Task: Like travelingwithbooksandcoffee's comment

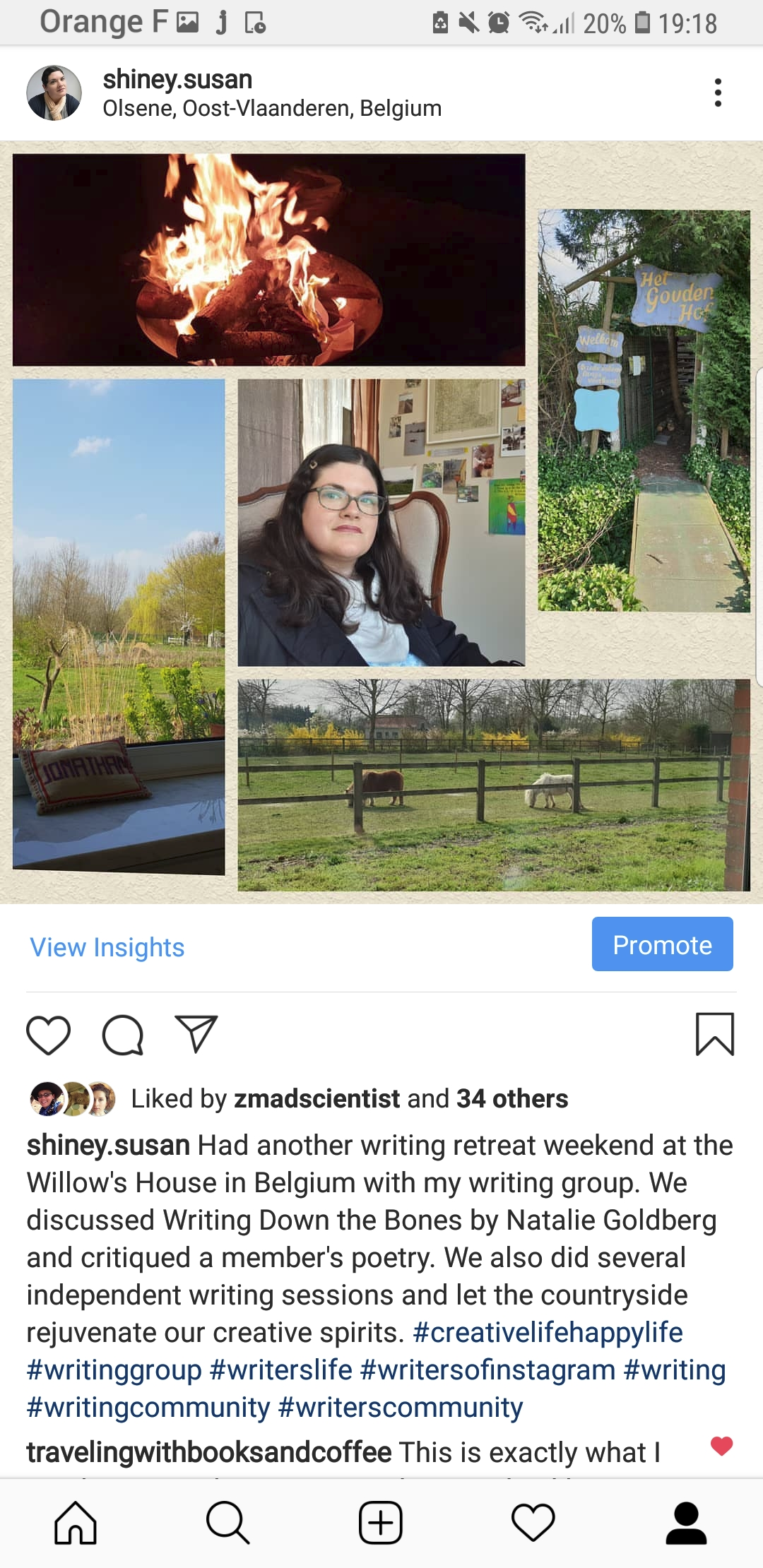Action: tap(721, 1447)
